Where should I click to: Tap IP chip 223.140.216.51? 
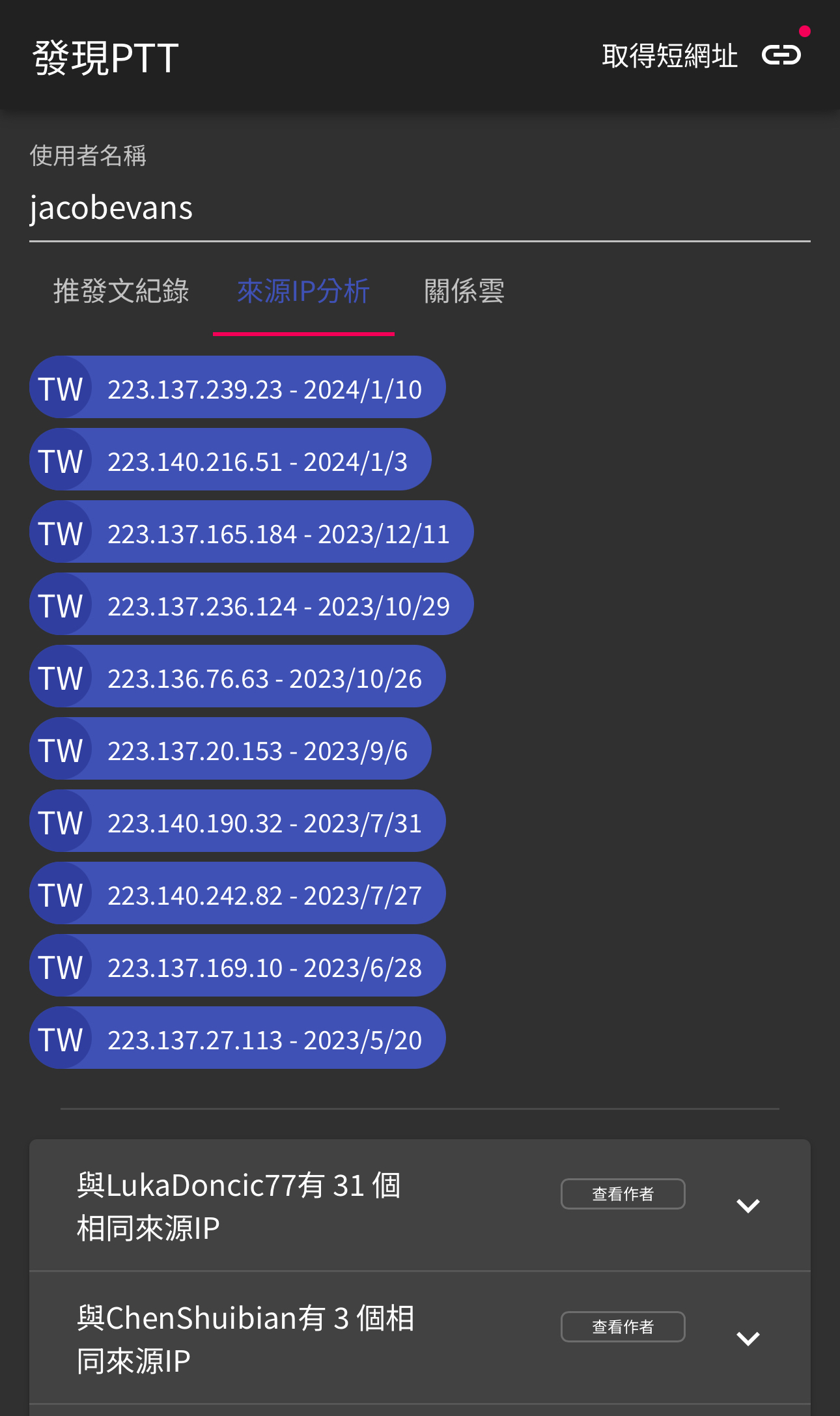pyautogui.click(x=231, y=460)
